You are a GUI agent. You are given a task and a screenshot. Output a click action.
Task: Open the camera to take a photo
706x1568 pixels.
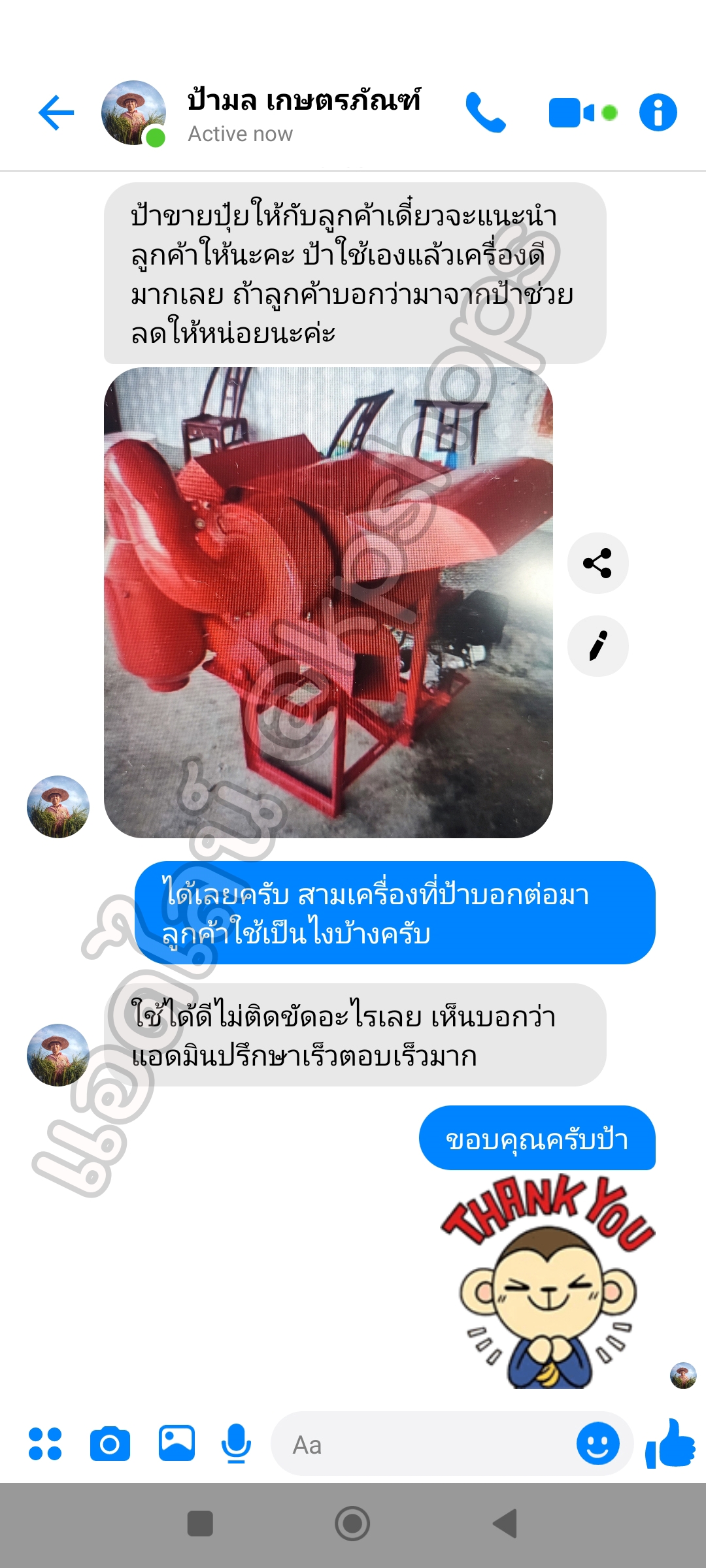point(110,1445)
